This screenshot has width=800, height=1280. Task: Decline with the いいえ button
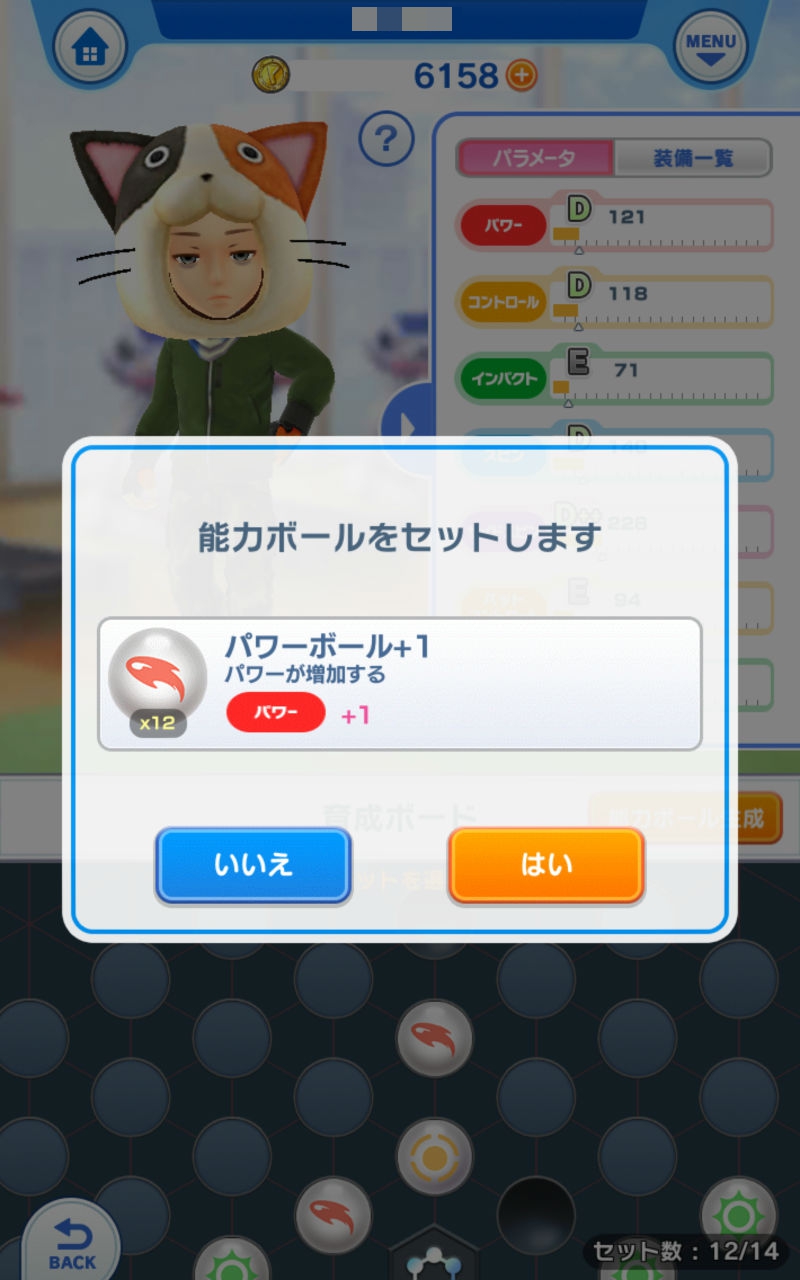[253, 865]
